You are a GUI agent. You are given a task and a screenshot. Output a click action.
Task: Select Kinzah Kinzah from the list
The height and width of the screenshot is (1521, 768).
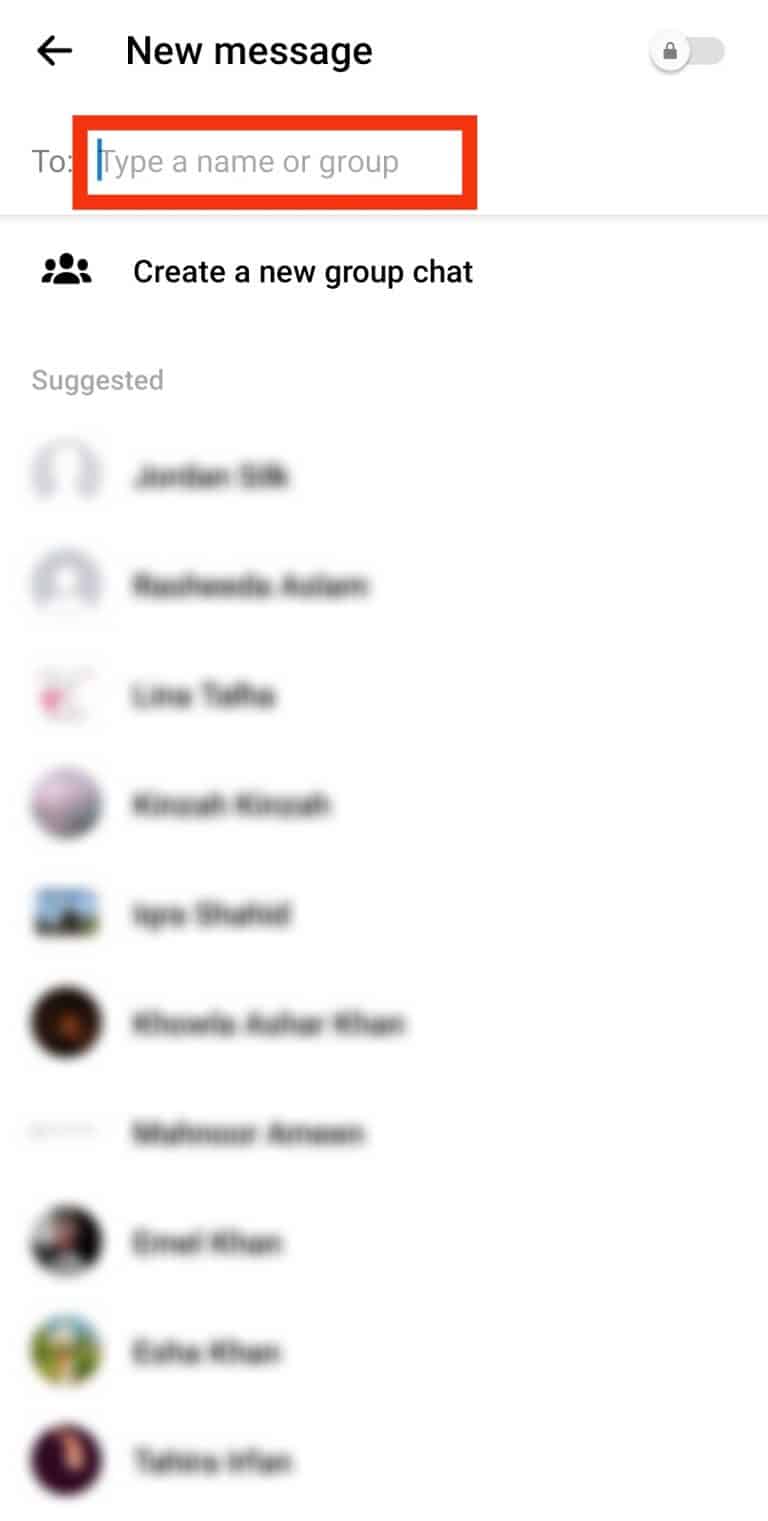230,804
